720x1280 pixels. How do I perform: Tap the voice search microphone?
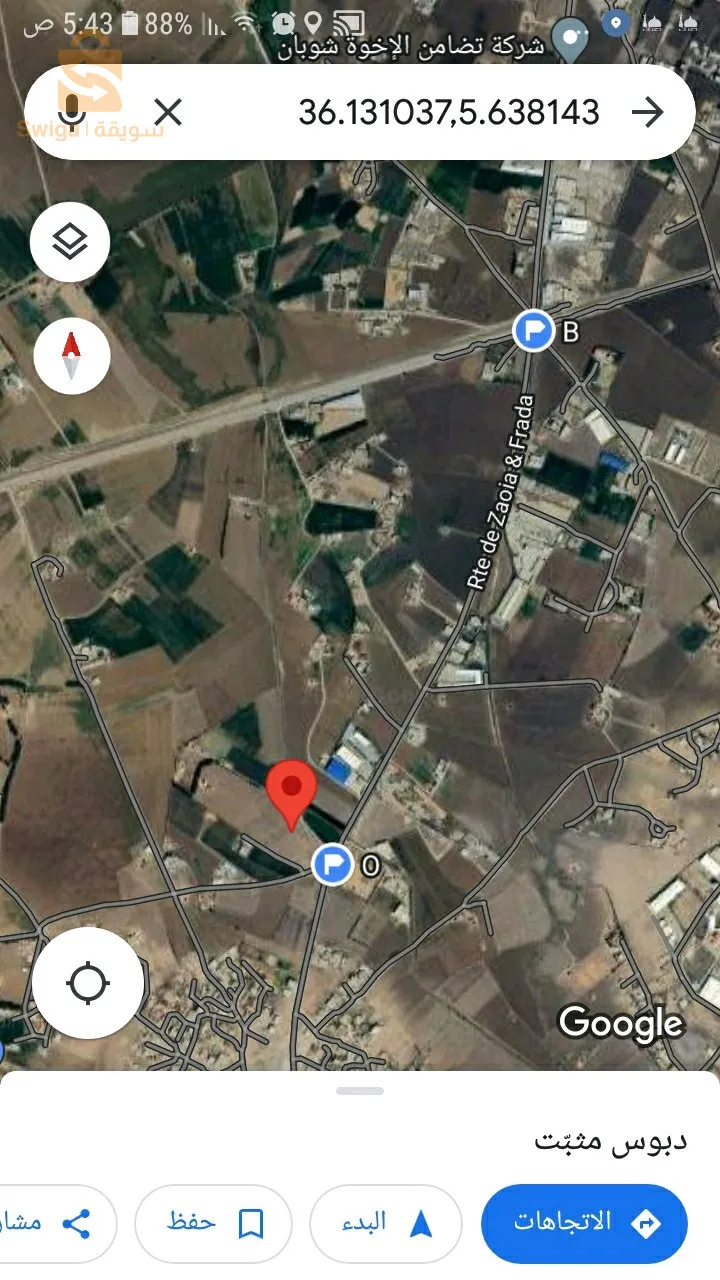point(70,112)
